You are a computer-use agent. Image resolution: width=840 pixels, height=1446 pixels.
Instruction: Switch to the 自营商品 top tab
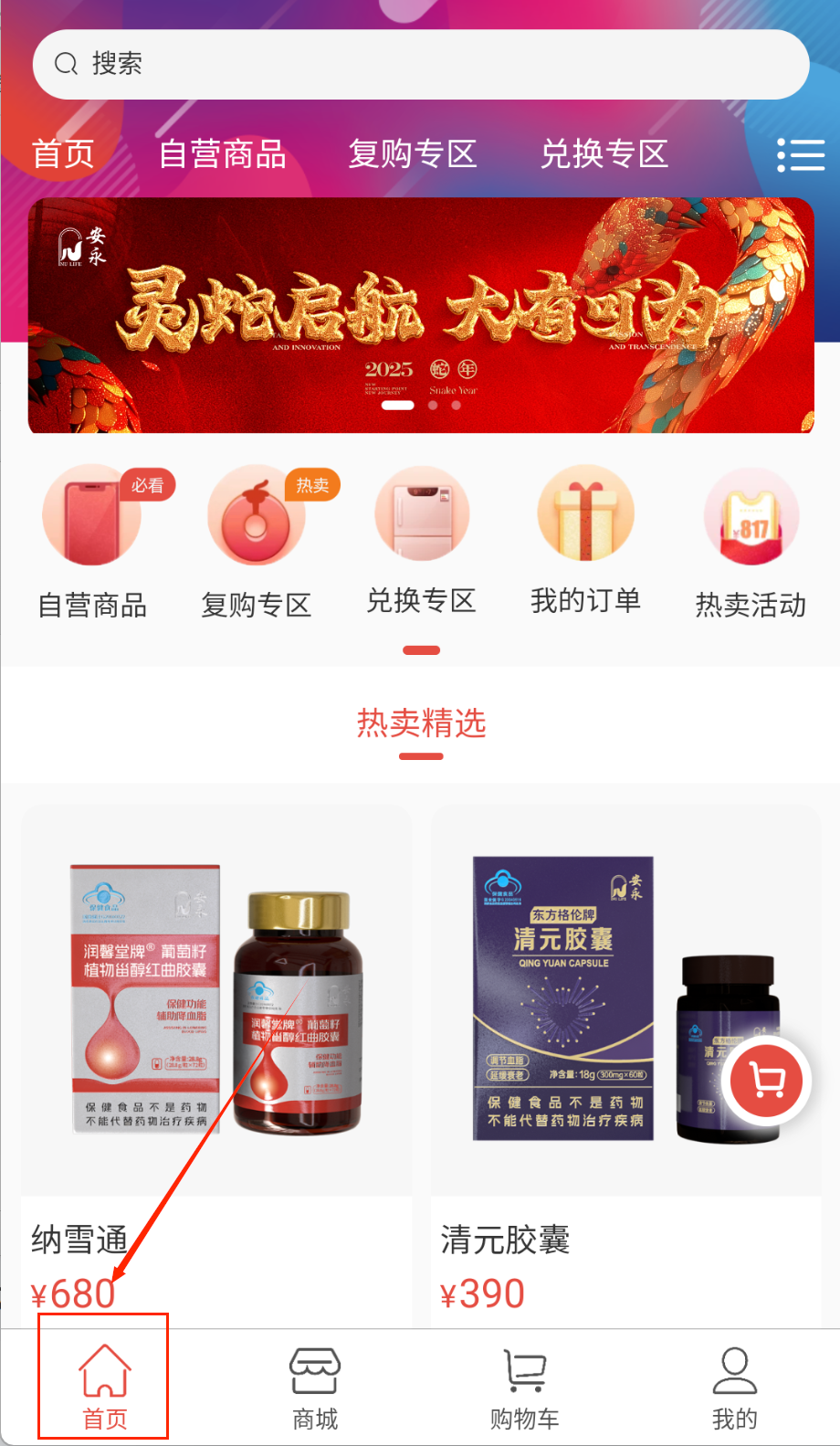click(222, 154)
